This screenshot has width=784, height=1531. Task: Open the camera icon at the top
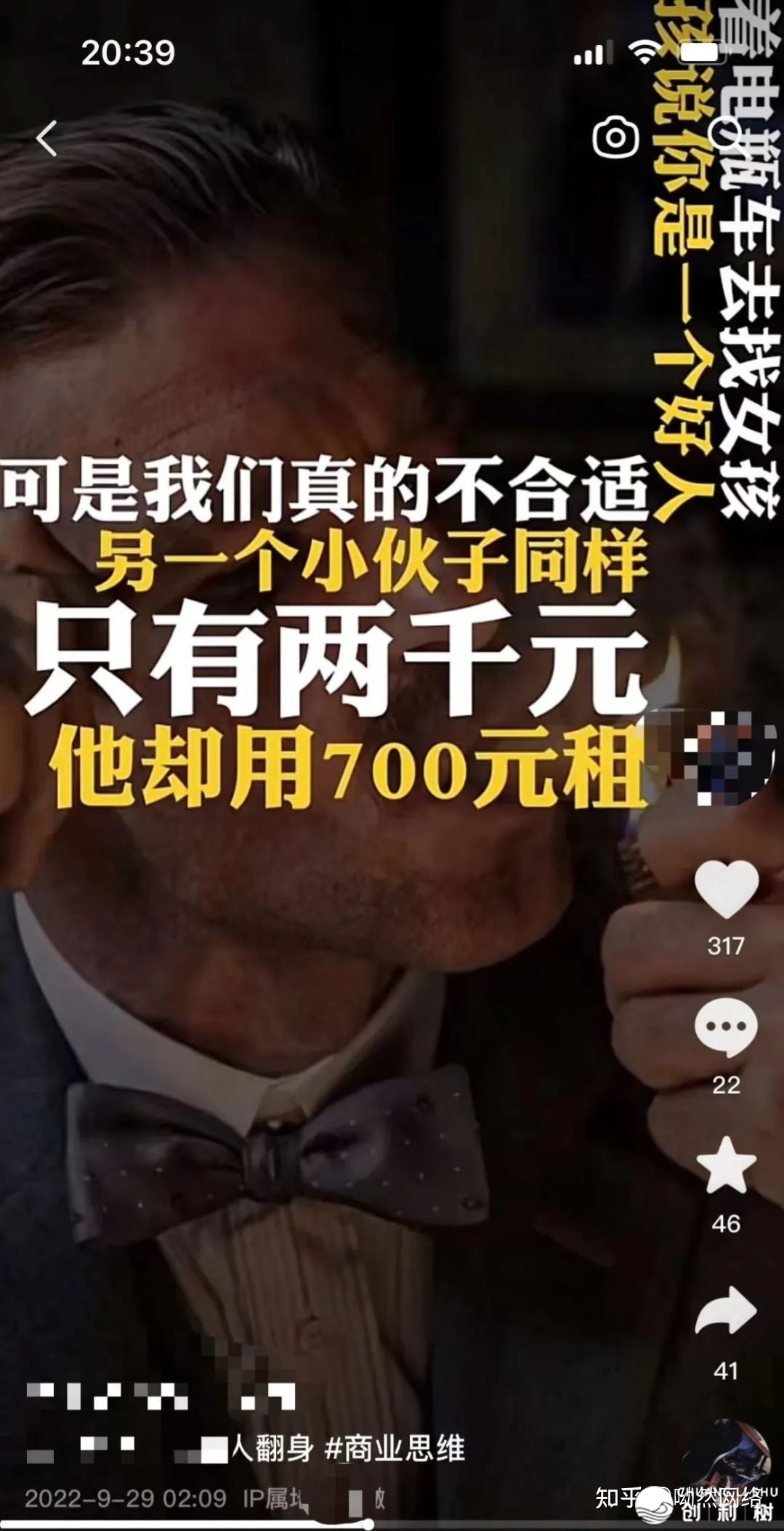pos(616,137)
